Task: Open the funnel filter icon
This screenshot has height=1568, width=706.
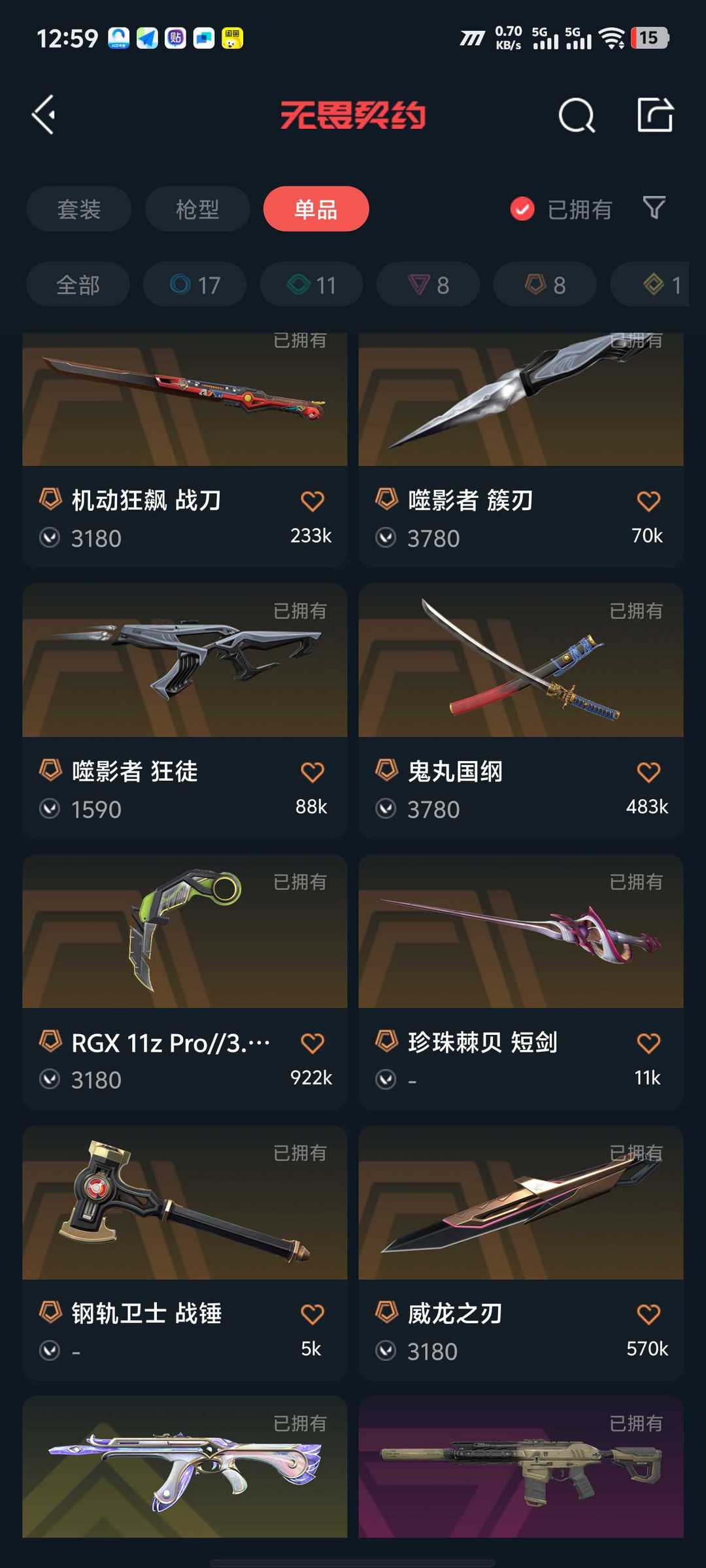Action: (654, 208)
